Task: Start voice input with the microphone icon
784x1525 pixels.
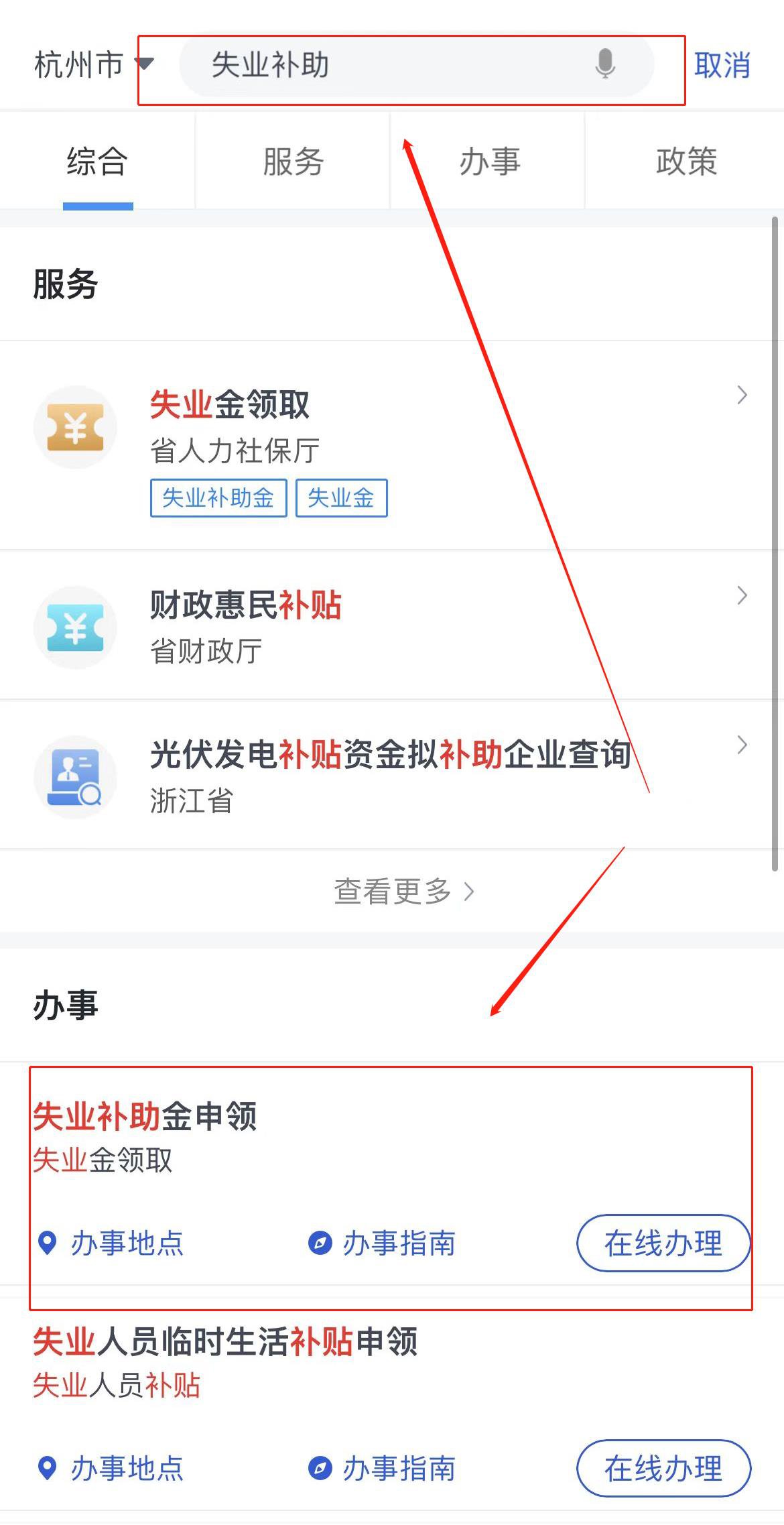Action: (x=604, y=64)
